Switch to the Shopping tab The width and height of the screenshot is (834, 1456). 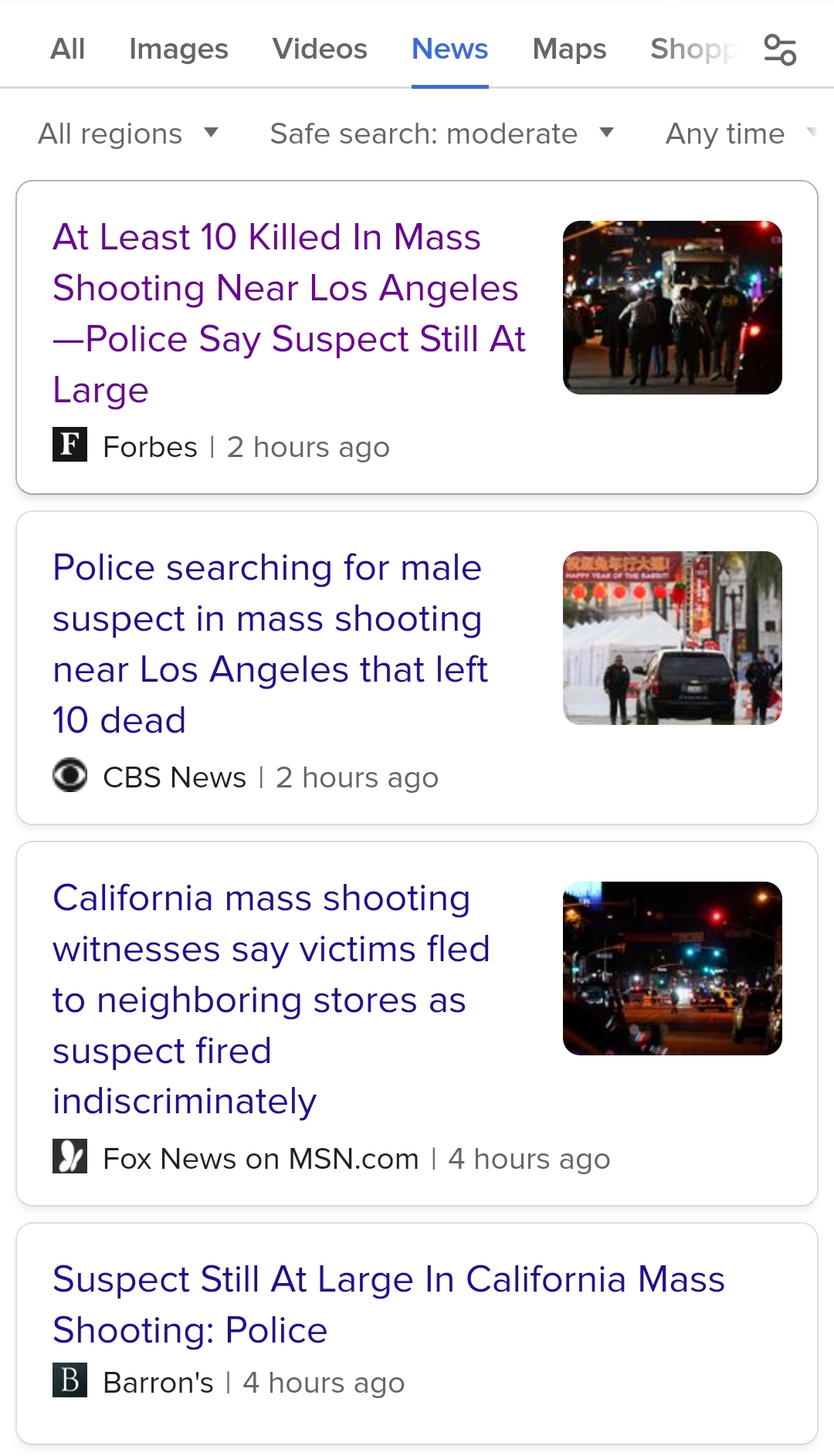tap(693, 49)
